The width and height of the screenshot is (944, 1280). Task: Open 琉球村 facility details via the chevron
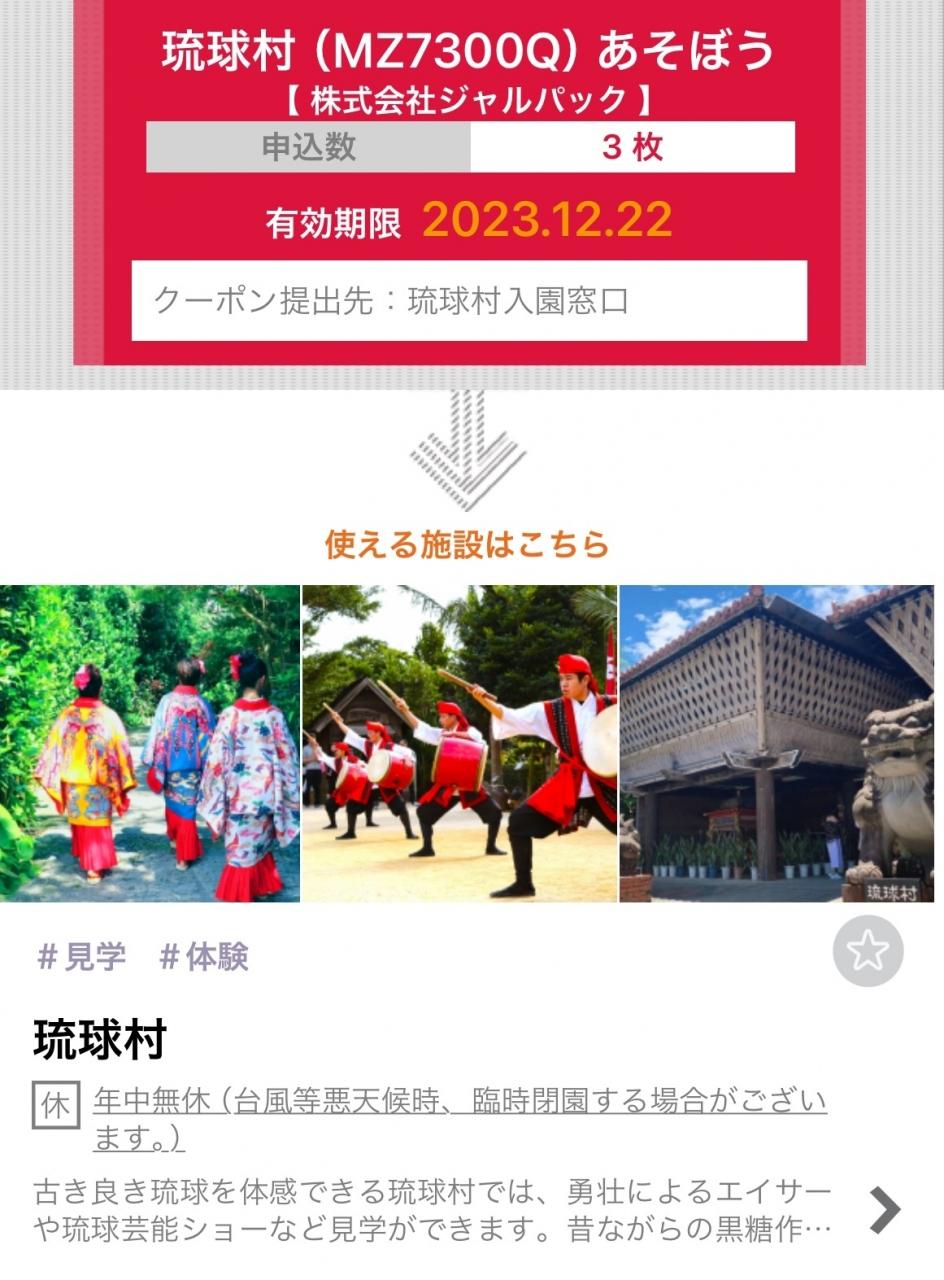pyautogui.click(x=884, y=1210)
